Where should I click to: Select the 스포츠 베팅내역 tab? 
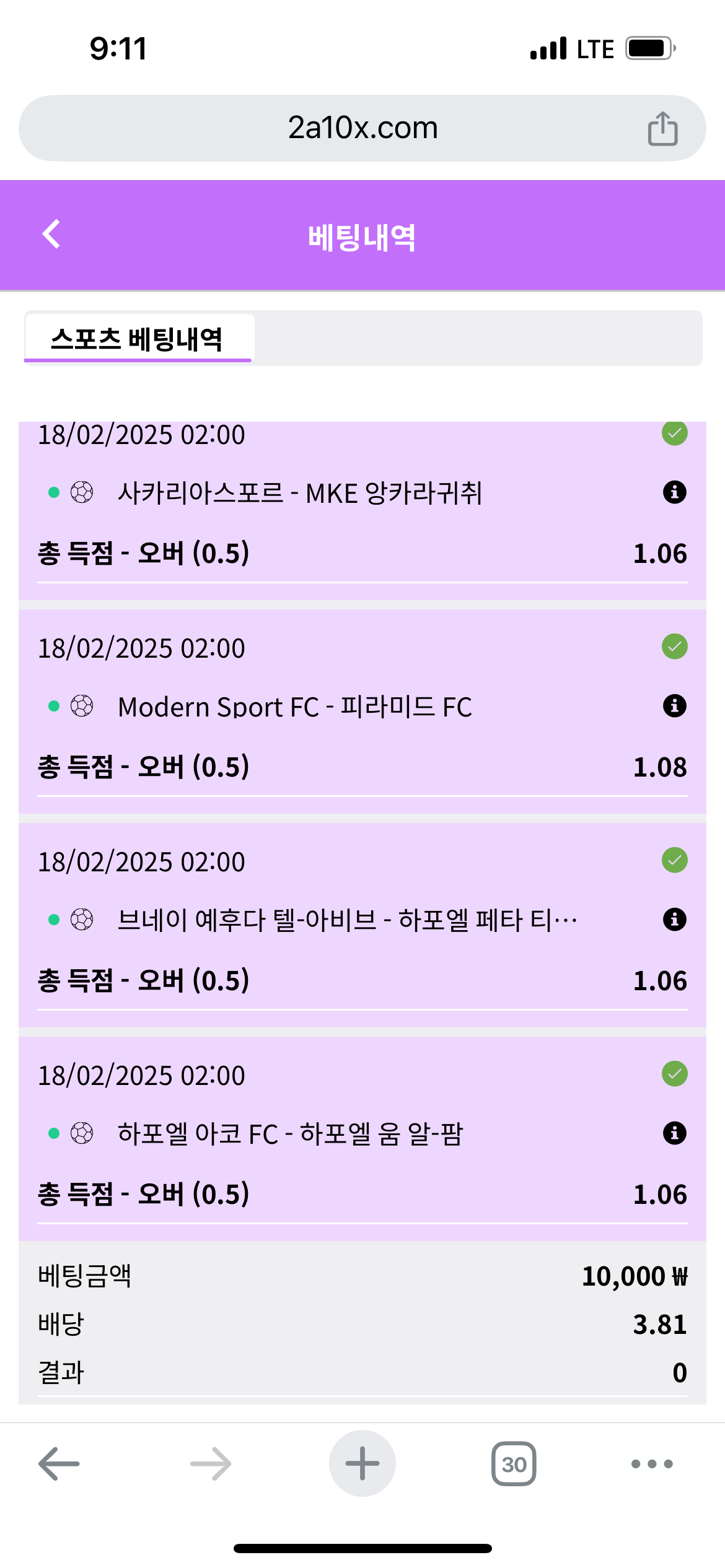coord(137,339)
